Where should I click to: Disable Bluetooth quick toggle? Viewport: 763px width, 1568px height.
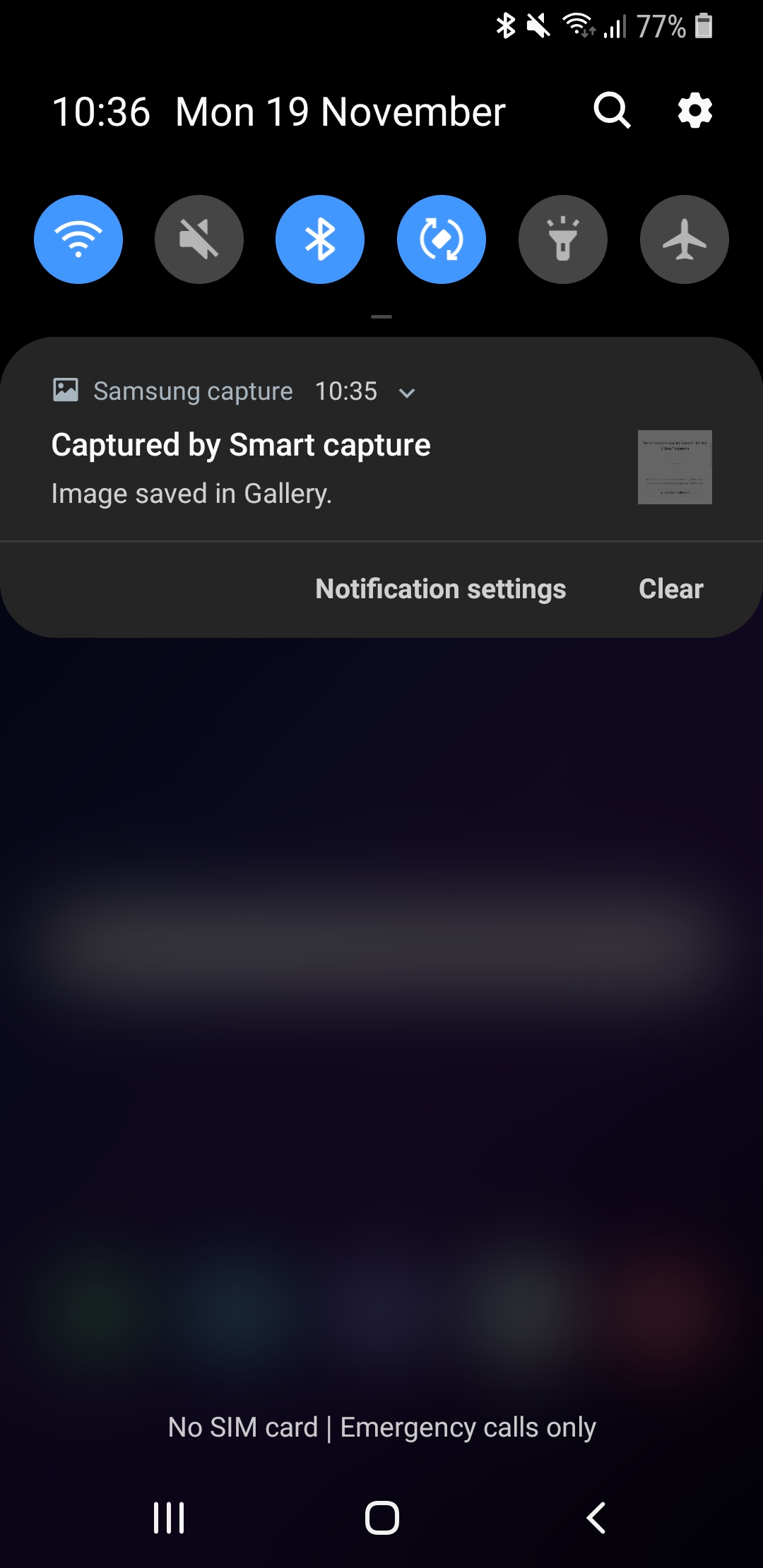click(x=320, y=239)
